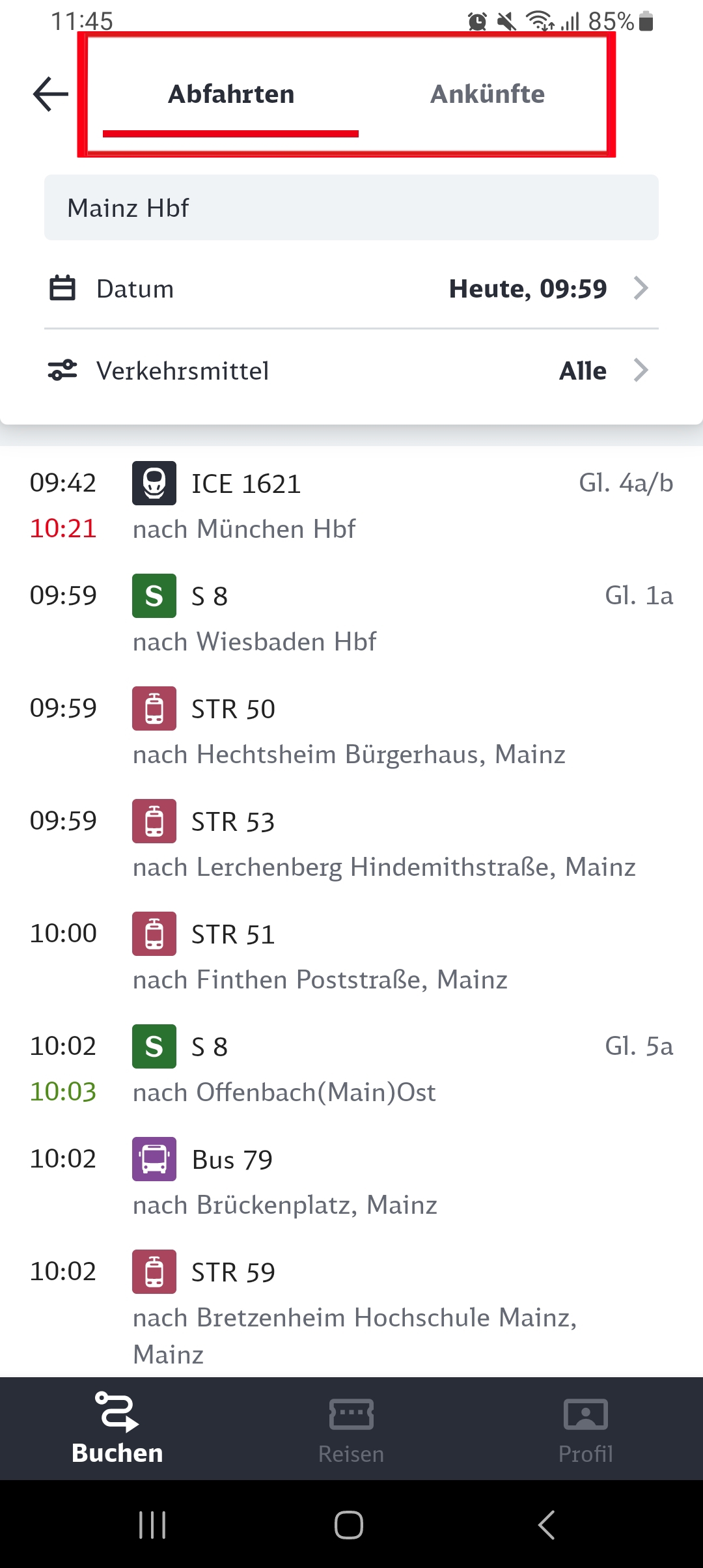The width and height of the screenshot is (703, 1568).
Task: Select the Abfahrten tab
Action: [x=231, y=95]
